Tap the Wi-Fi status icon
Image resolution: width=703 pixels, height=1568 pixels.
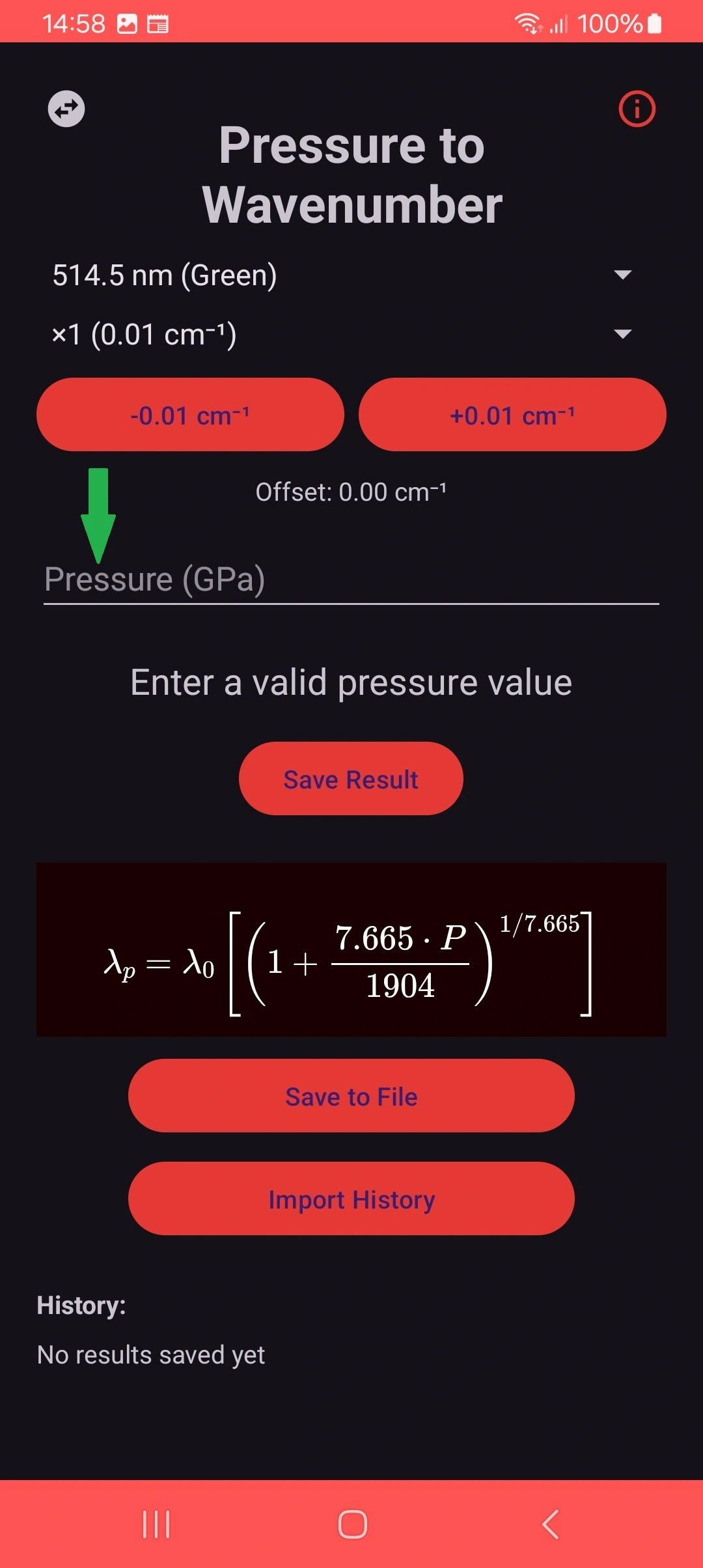tap(529, 23)
